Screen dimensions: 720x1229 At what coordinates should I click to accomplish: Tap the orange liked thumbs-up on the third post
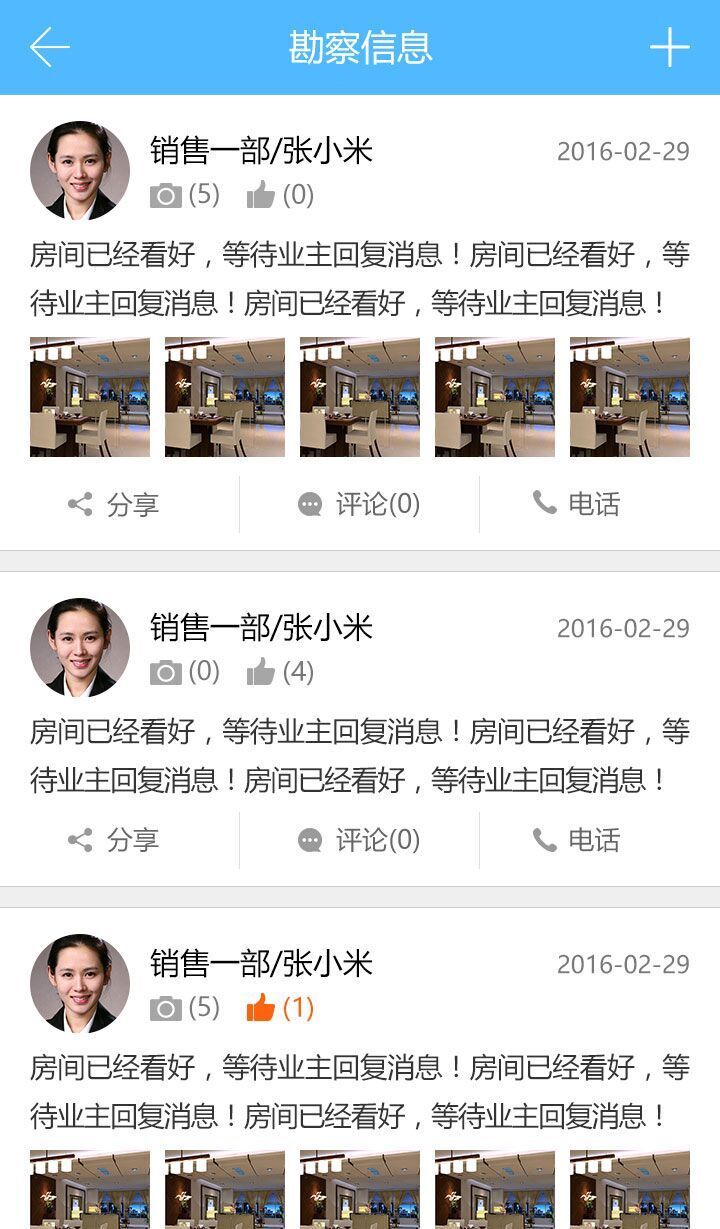(x=261, y=1010)
